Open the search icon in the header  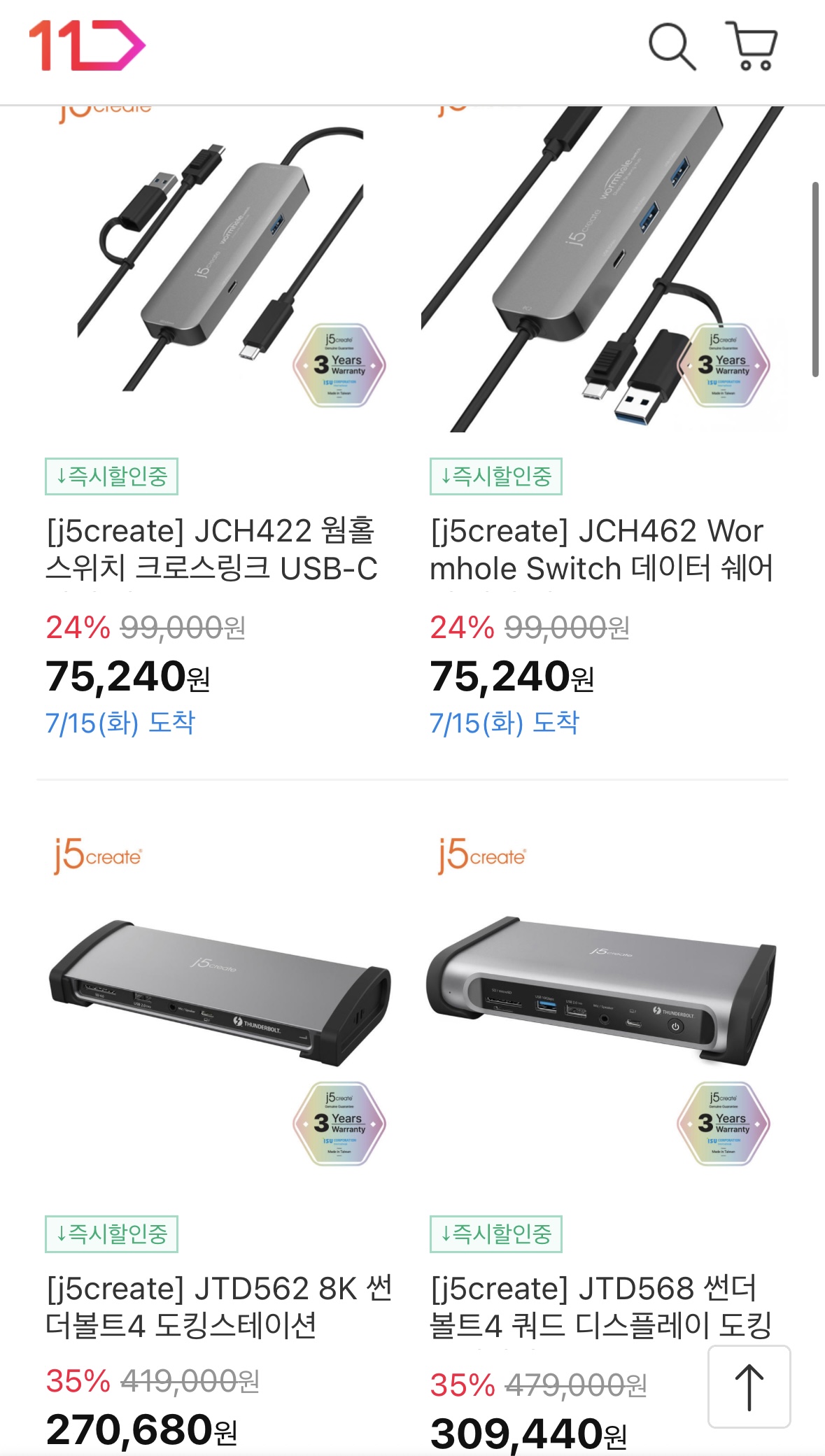pos(672,46)
